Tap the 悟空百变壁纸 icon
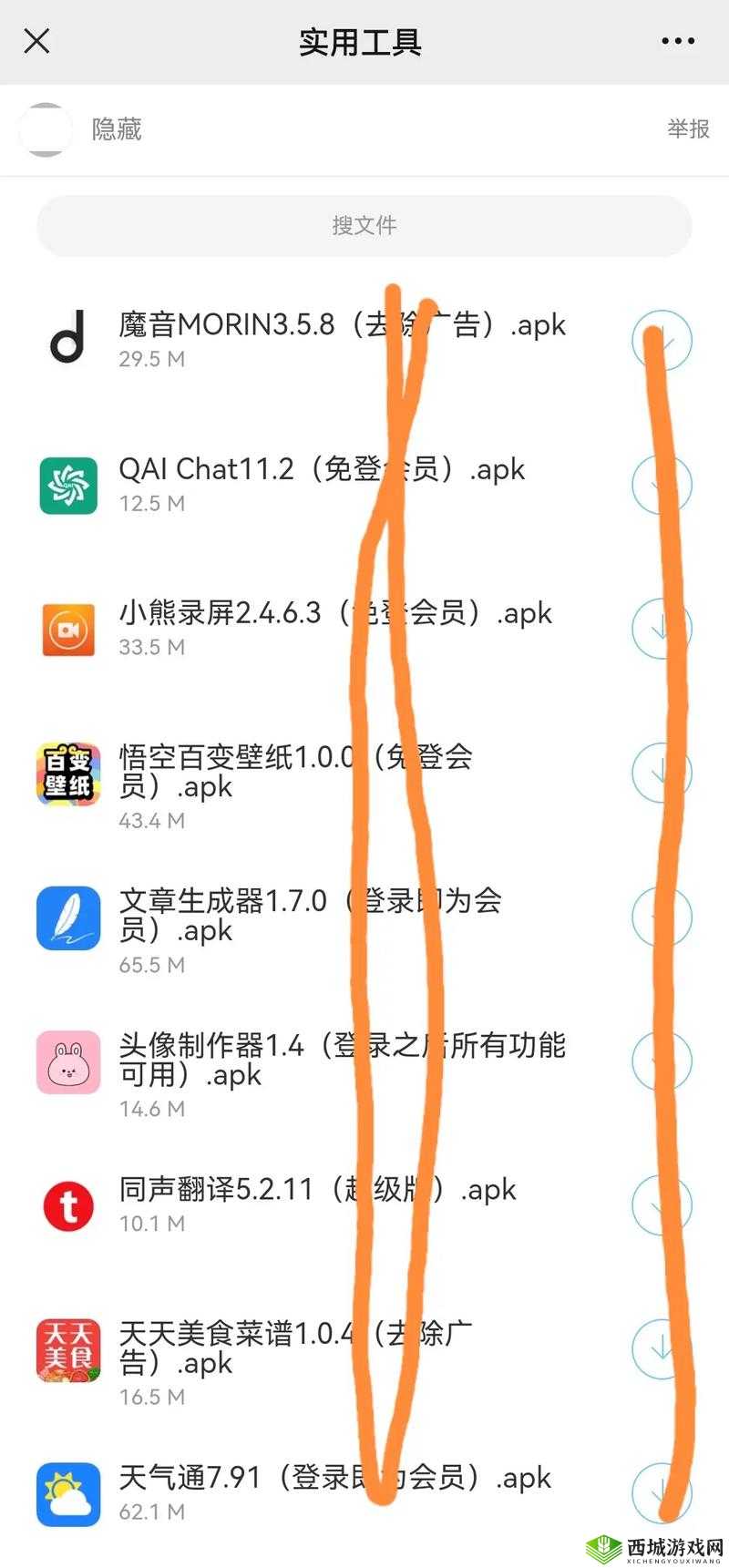Viewport: 729px width, 1568px height. (67, 774)
